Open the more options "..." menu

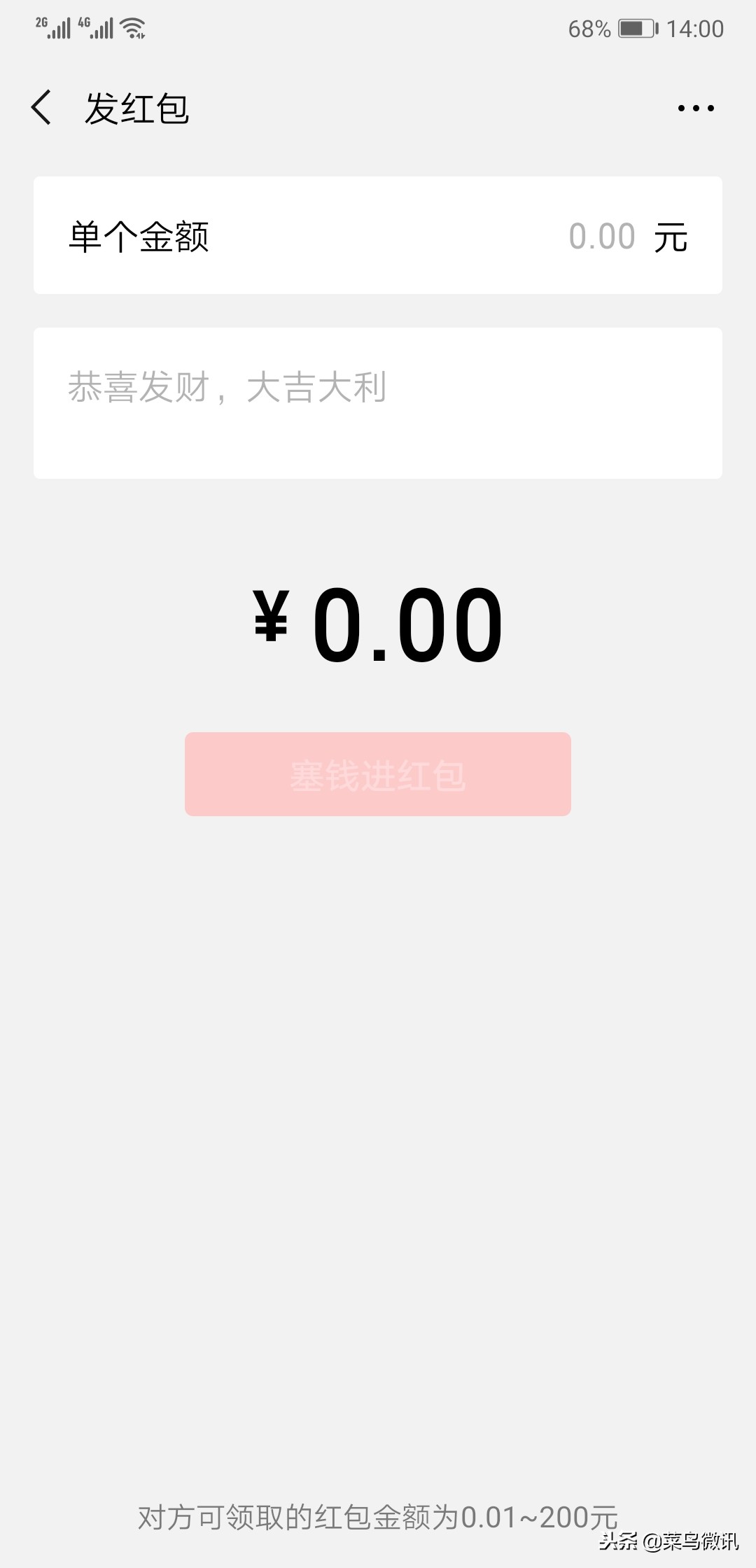click(x=696, y=108)
